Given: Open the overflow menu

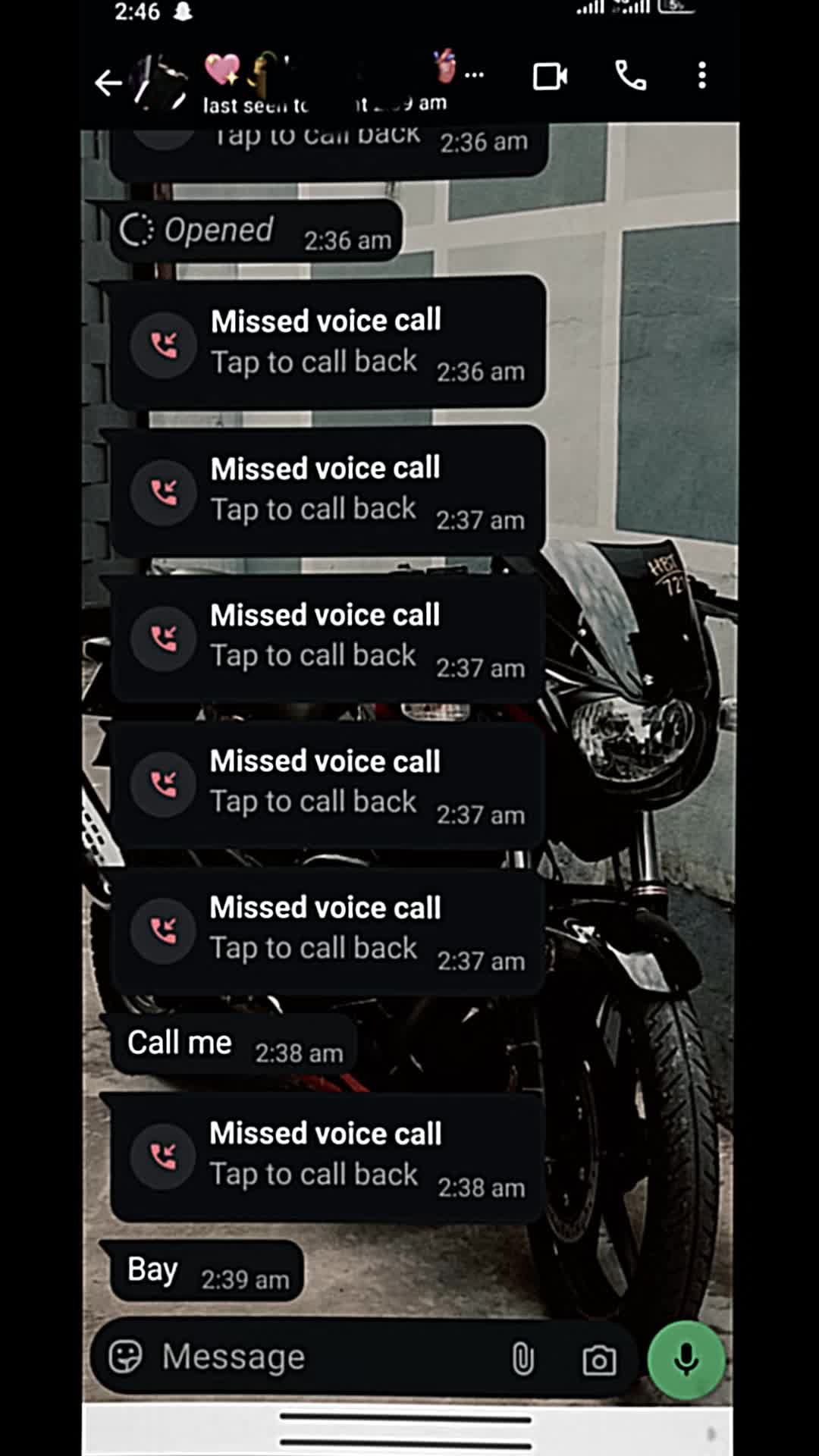Looking at the screenshot, I should point(702,76).
